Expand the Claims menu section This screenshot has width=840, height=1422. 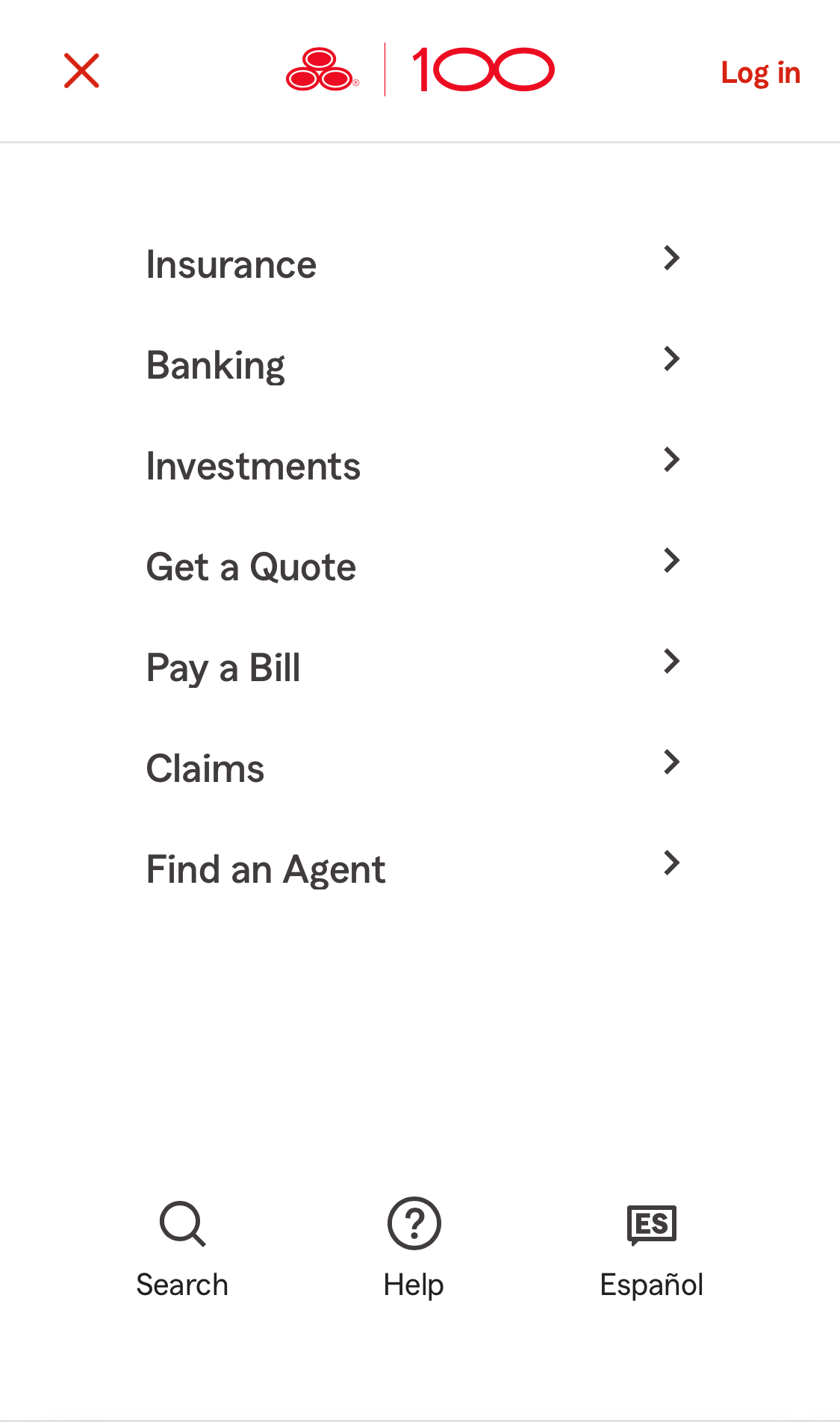671,762
